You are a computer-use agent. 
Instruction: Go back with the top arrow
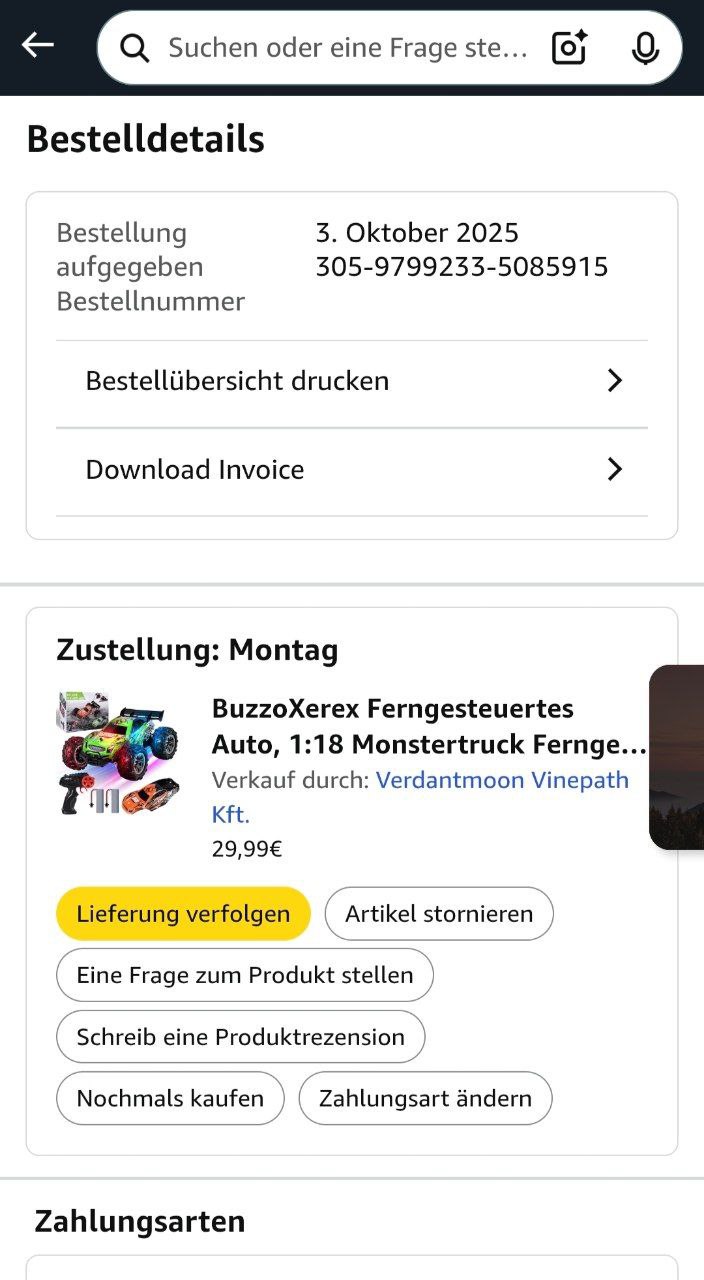point(38,45)
